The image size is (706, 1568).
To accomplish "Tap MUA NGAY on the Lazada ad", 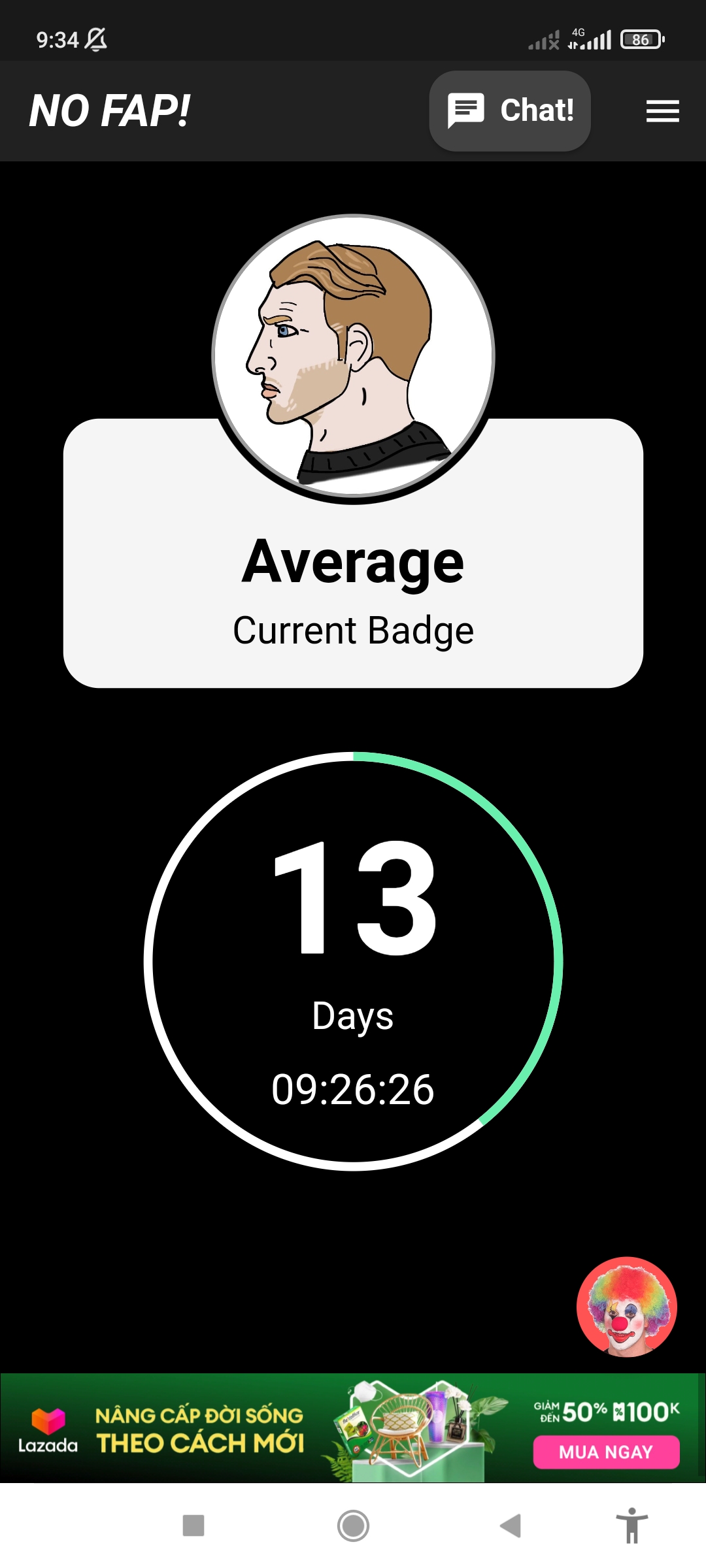I will (606, 1452).
